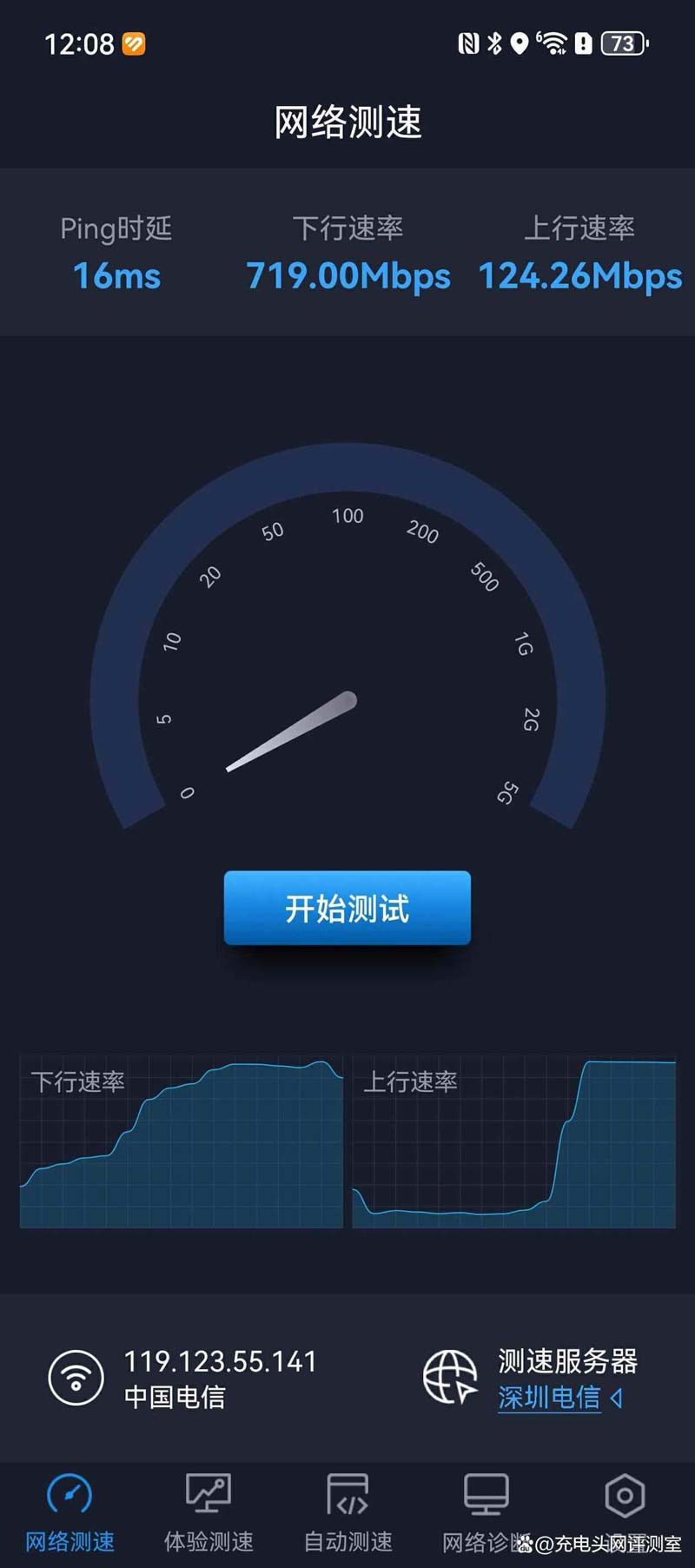This screenshot has height=1568, width=695.
Task: Switch to the 自动测速 tab
Action: click(347, 1513)
